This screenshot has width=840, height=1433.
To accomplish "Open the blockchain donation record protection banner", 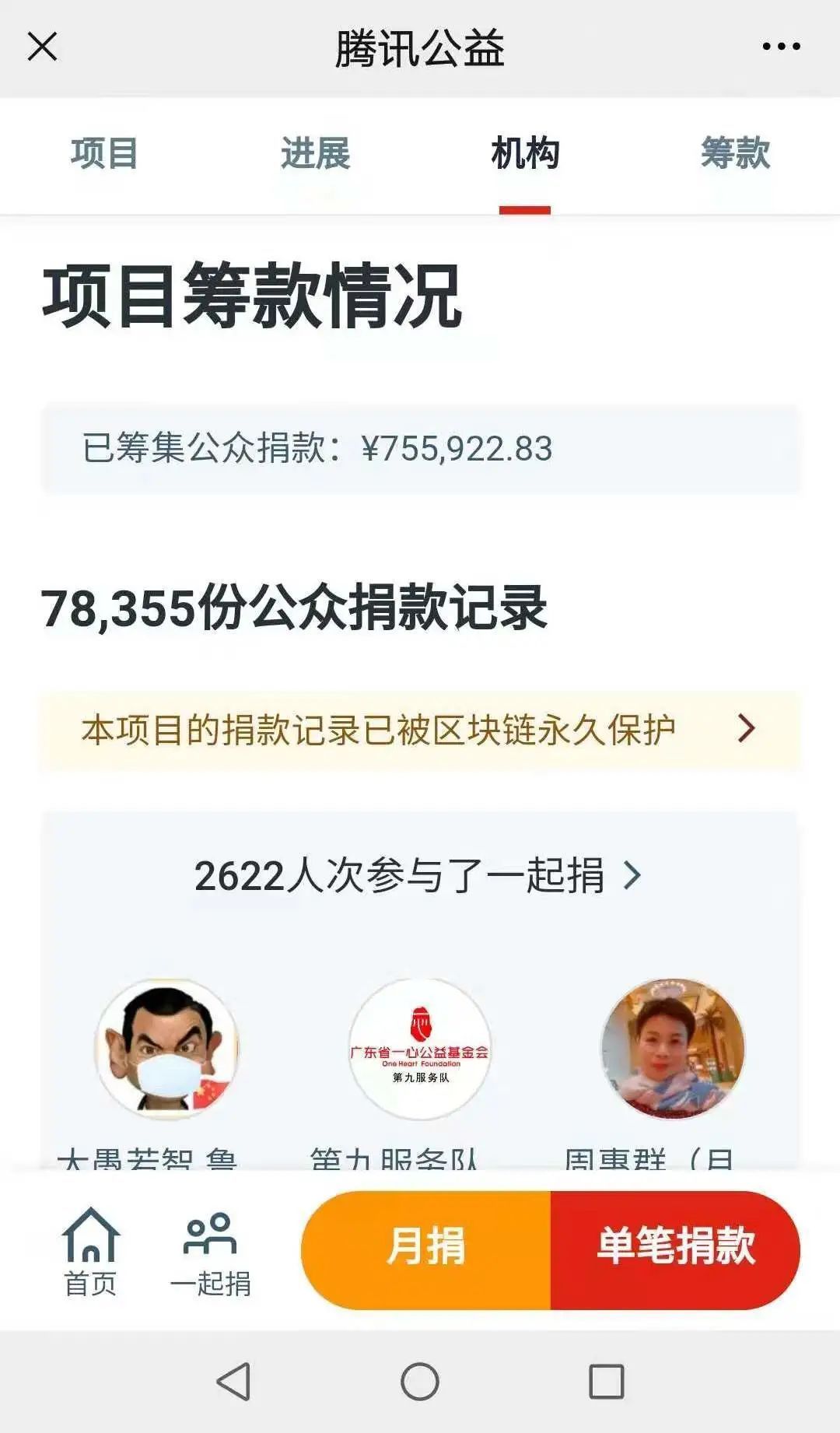I will (x=420, y=730).
